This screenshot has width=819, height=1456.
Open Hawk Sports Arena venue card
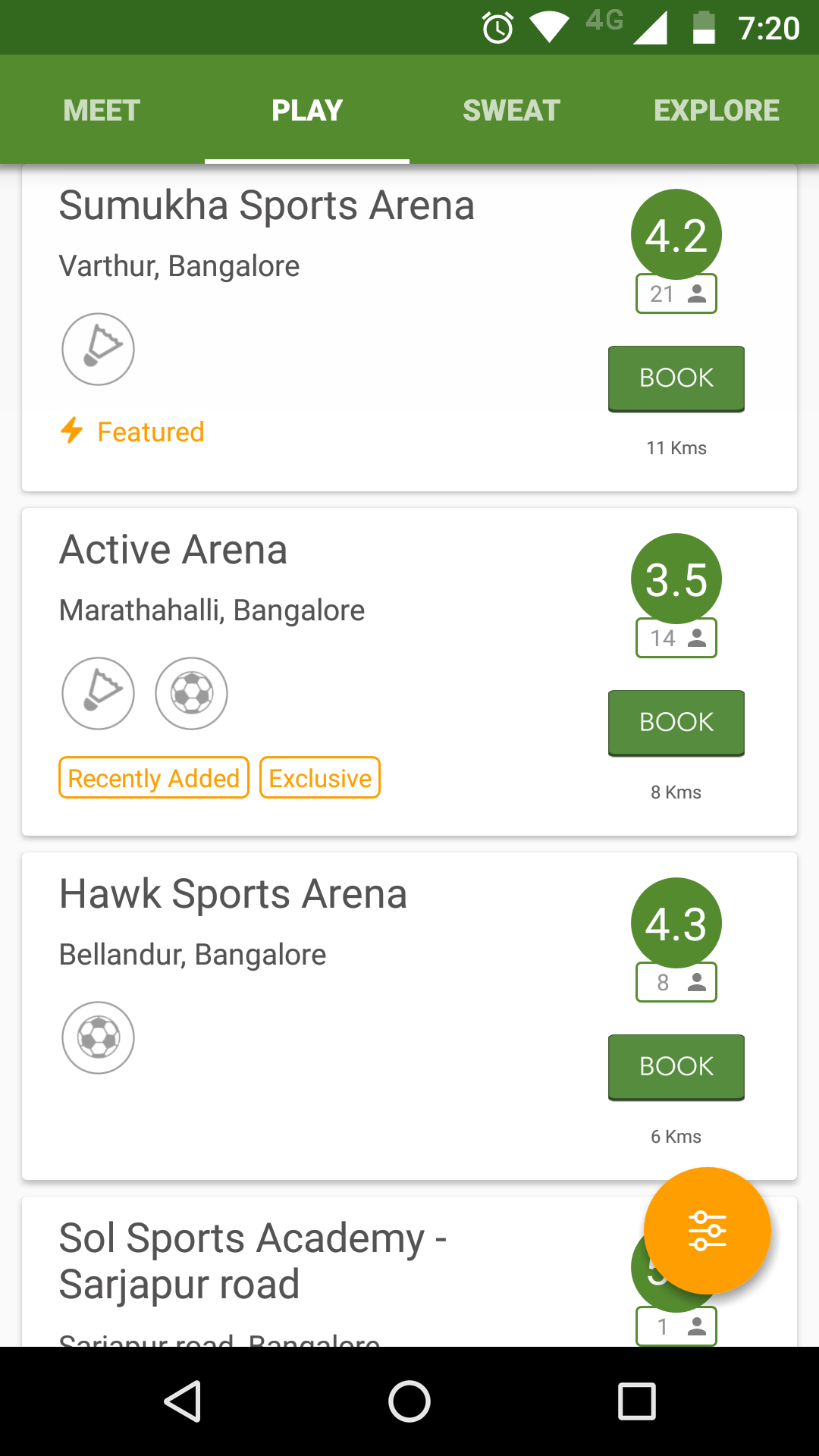pos(234,895)
